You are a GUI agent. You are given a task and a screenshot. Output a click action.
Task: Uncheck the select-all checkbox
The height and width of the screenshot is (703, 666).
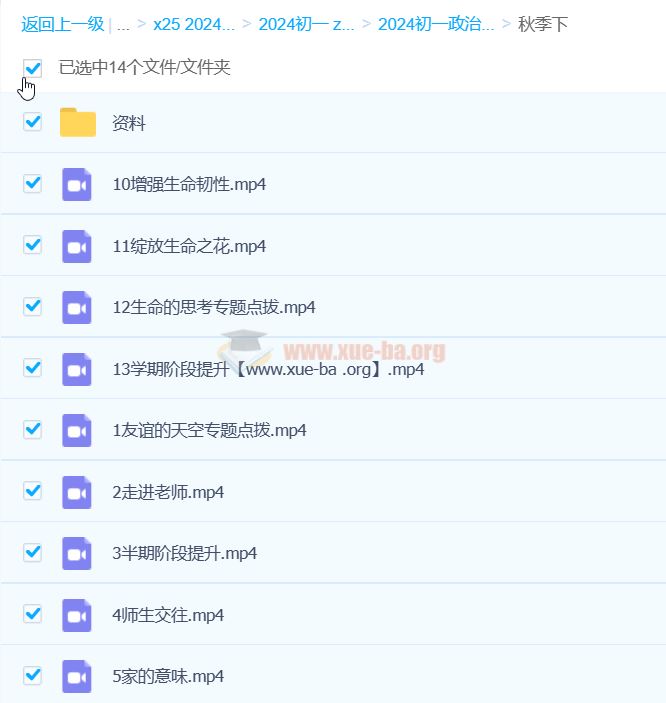click(33, 68)
